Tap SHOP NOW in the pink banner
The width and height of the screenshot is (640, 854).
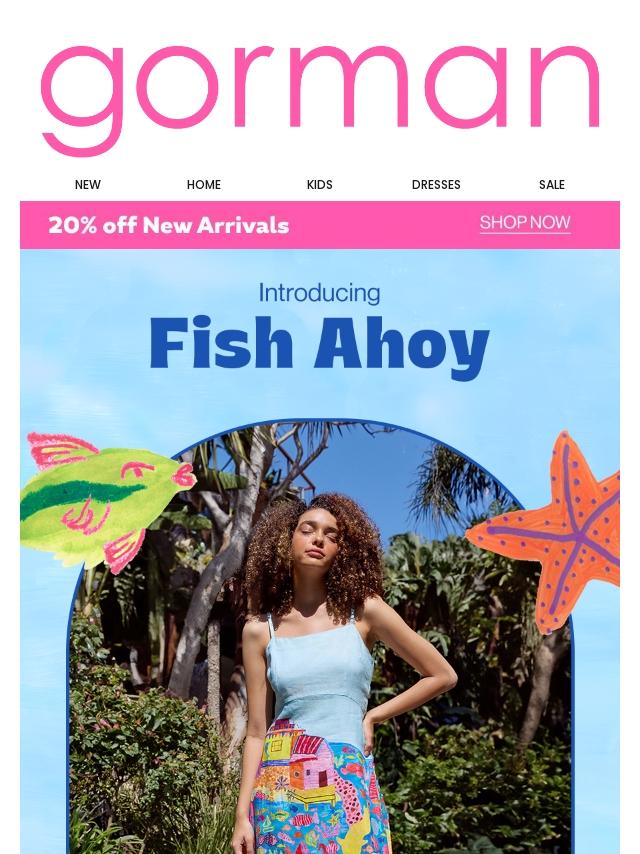pos(525,223)
